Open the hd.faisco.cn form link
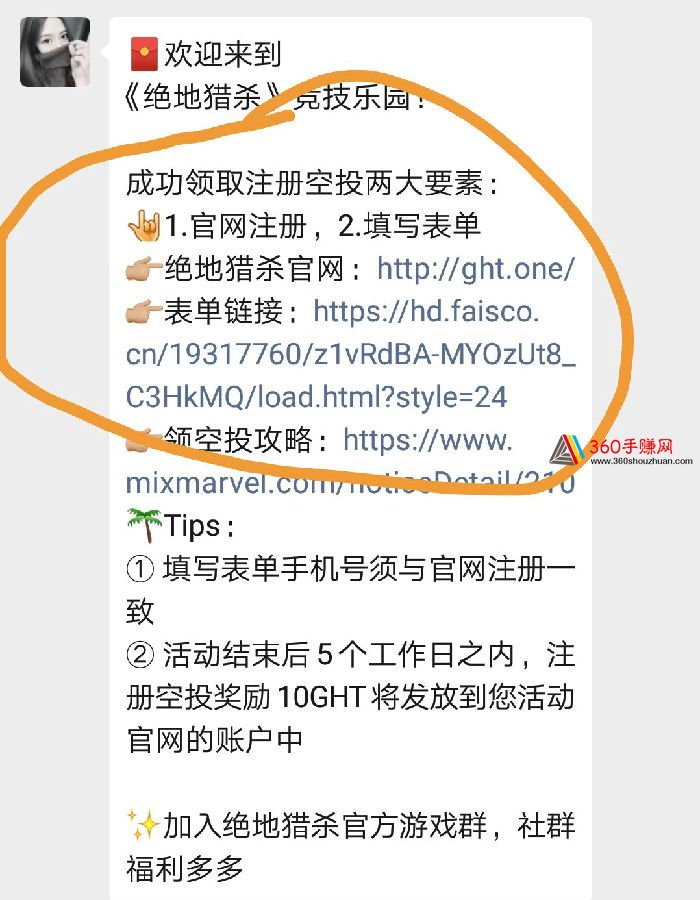 click(x=350, y=355)
